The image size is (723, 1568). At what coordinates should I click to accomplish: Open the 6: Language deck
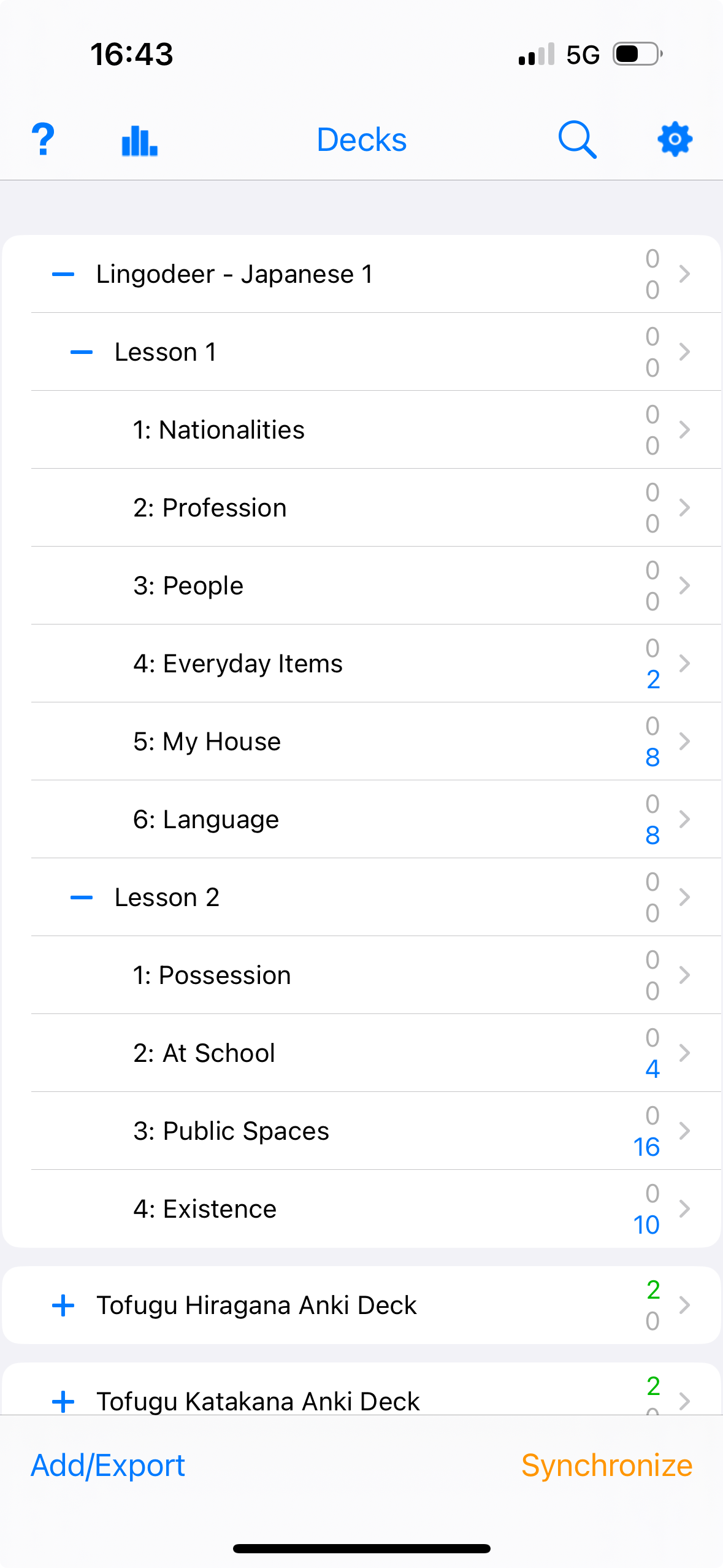click(x=376, y=820)
